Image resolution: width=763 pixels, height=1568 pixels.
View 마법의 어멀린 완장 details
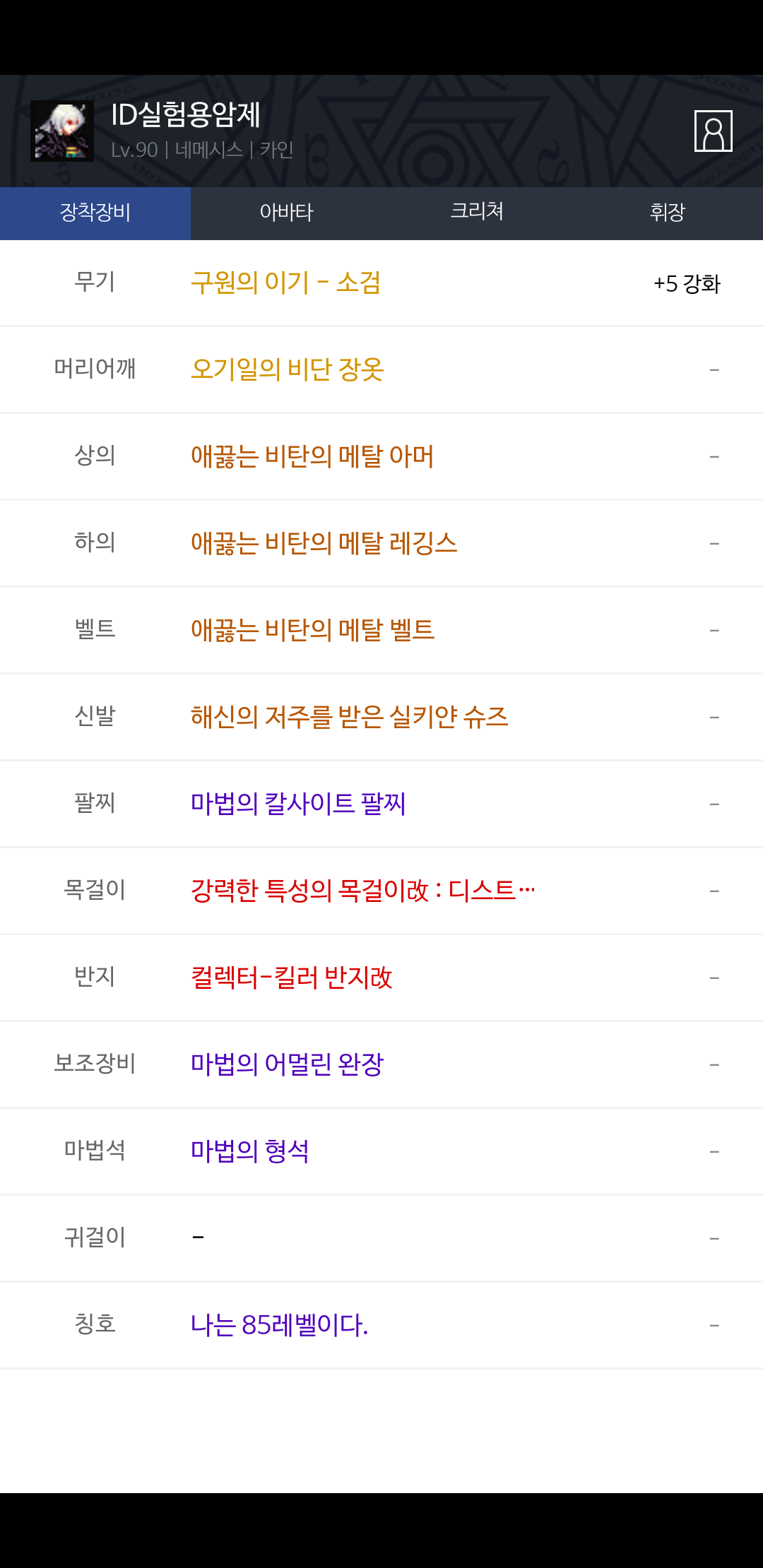tap(288, 1064)
